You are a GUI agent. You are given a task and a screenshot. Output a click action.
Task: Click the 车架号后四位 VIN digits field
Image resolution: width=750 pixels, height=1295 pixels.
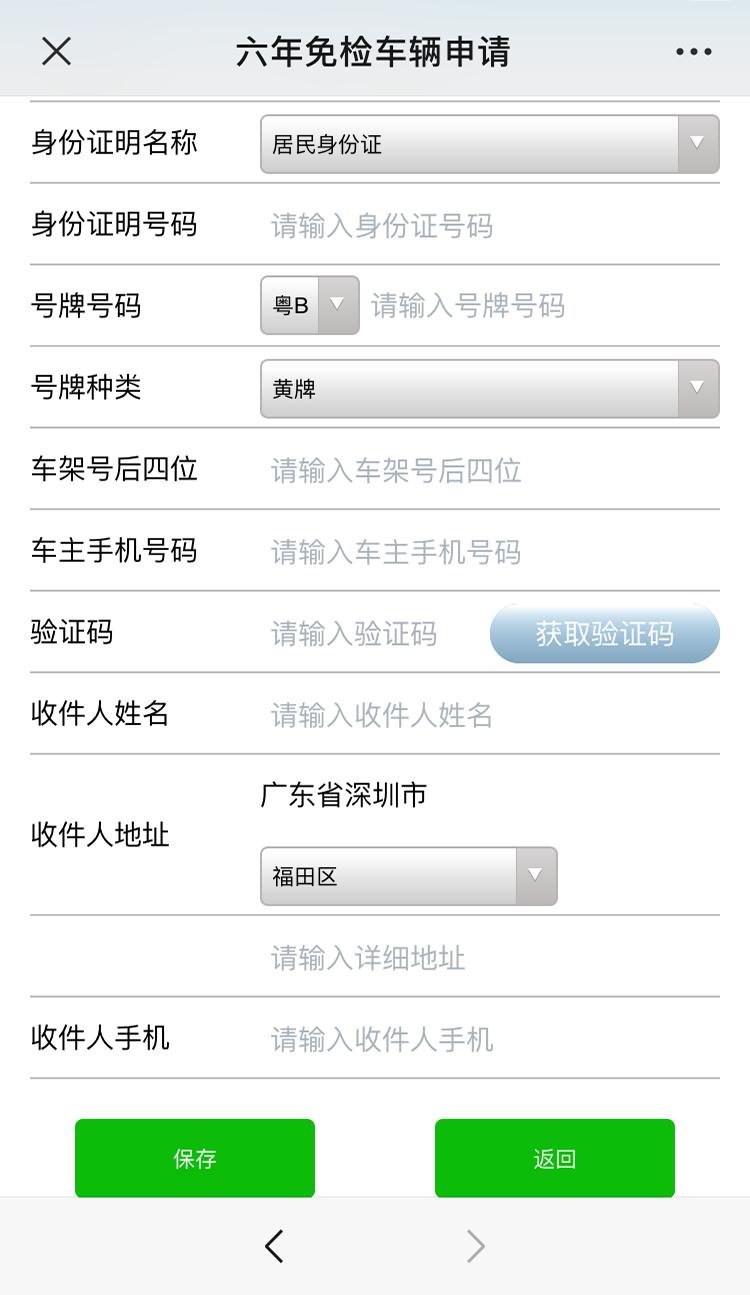pyautogui.click(x=450, y=470)
